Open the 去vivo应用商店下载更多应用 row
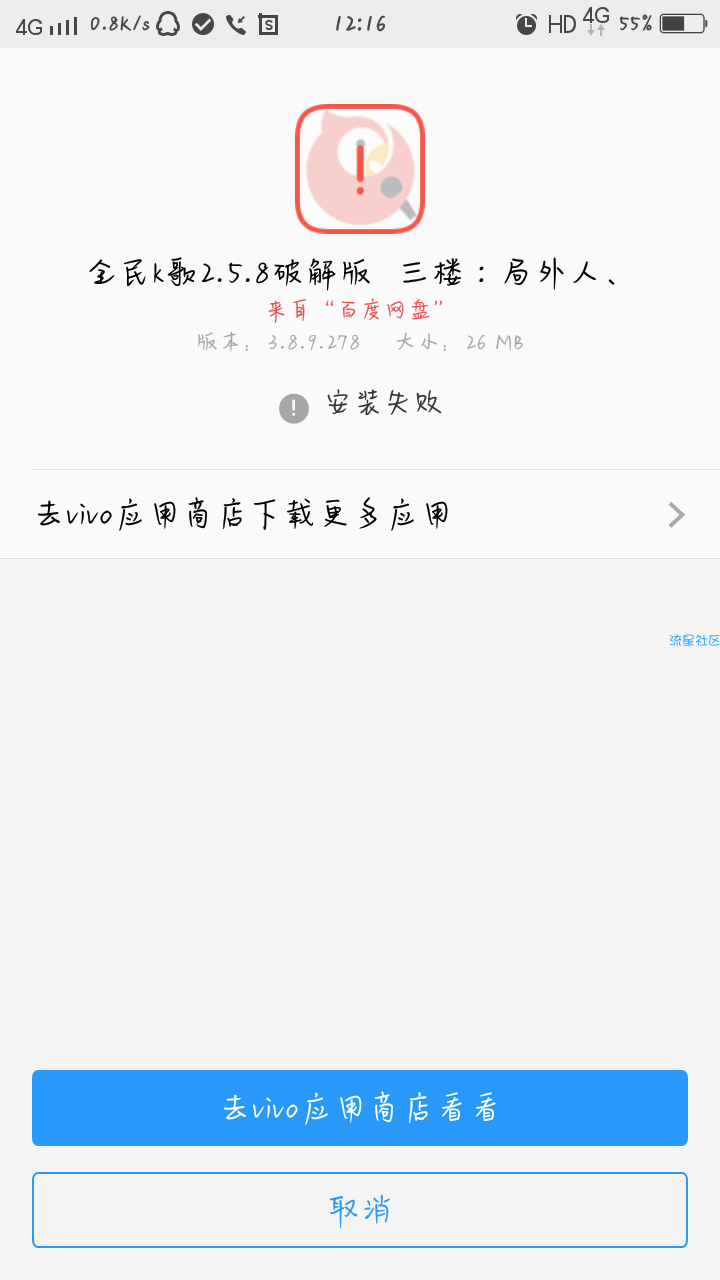Image resolution: width=720 pixels, height=1280 pixels. coord(360,514)
